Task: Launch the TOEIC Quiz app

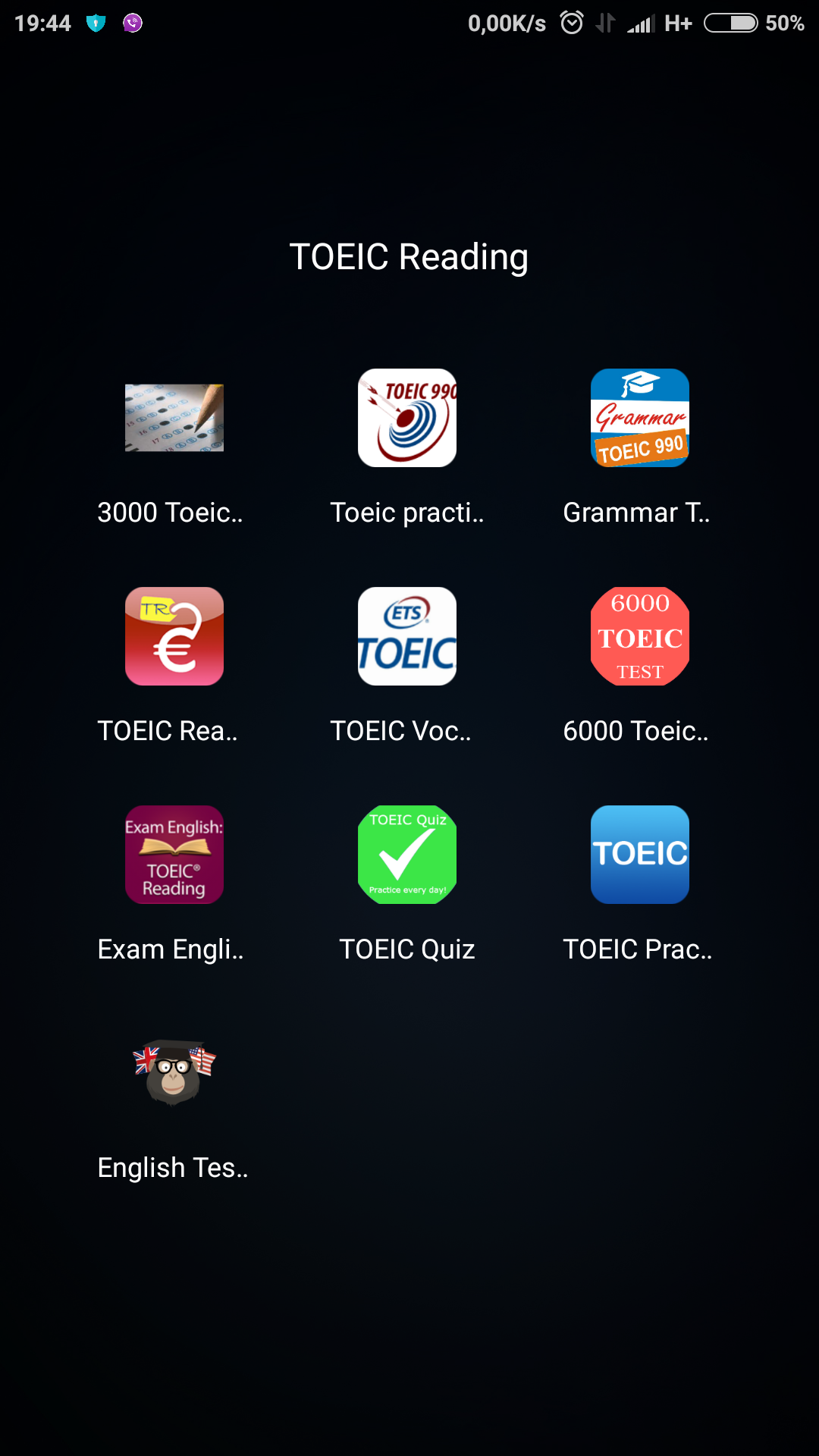Action: coord(407,855)
